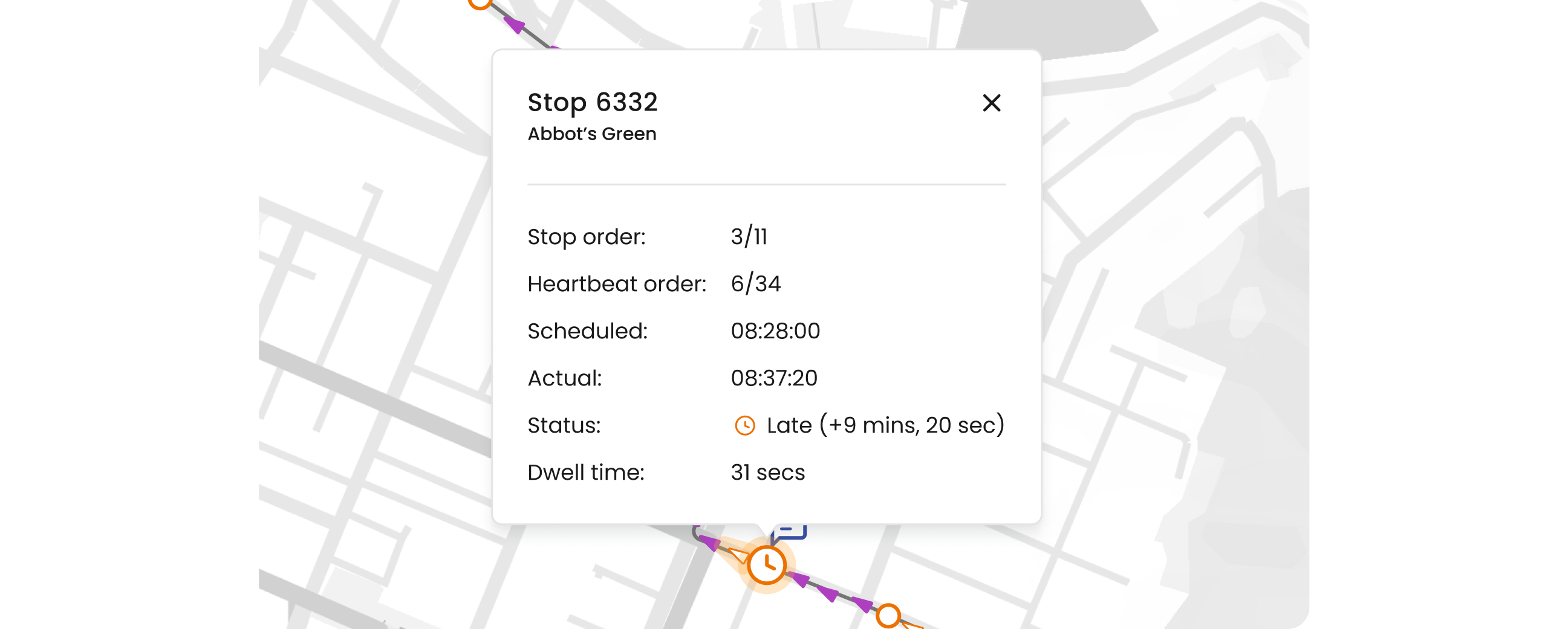Image resolution: width=1568 pixels, height=629 pixels.
Task: Close the Stop 6332 popup
Action: [991, 103]
